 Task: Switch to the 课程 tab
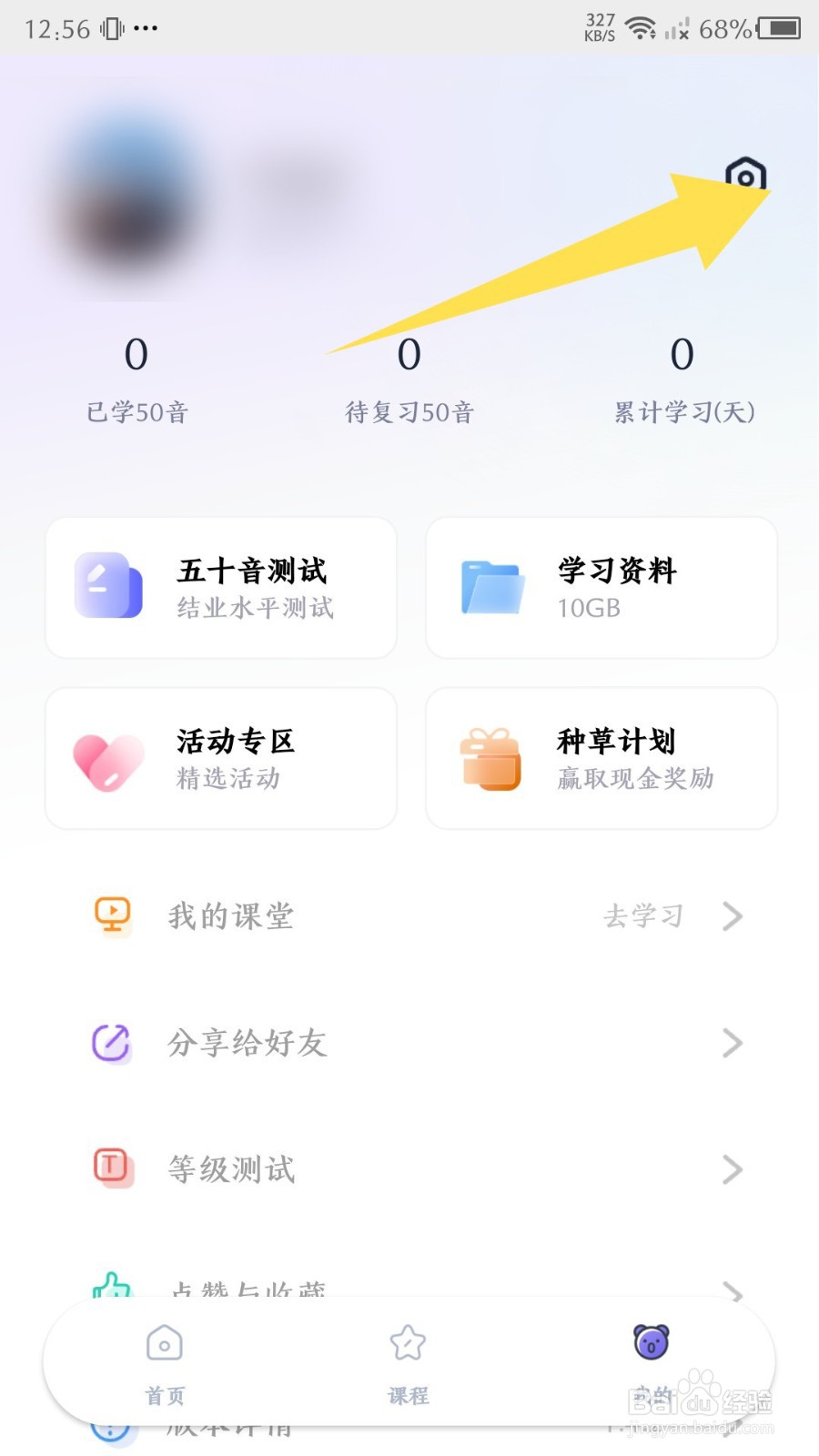click(x=408, y=1363)
